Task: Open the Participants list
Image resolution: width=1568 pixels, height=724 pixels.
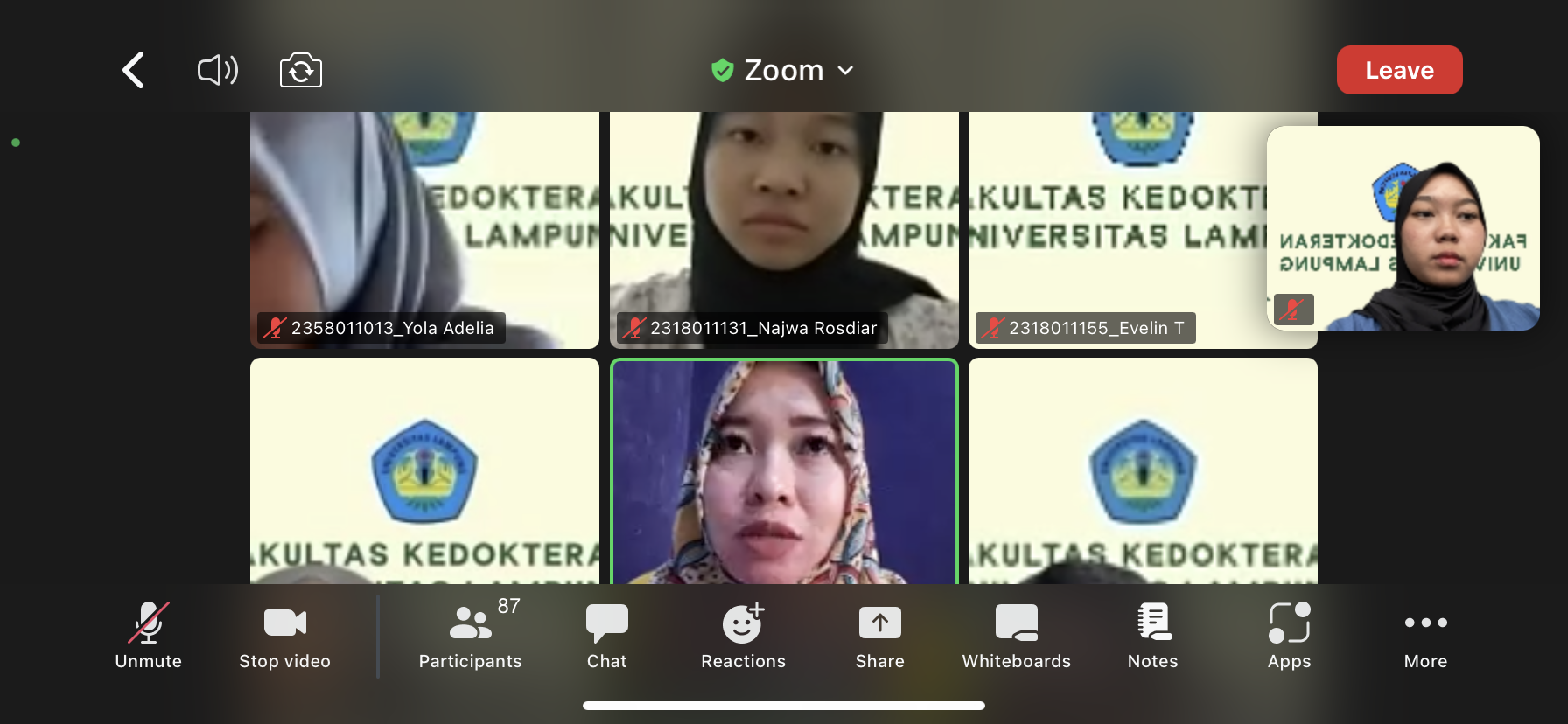Action: coord(471,636)
